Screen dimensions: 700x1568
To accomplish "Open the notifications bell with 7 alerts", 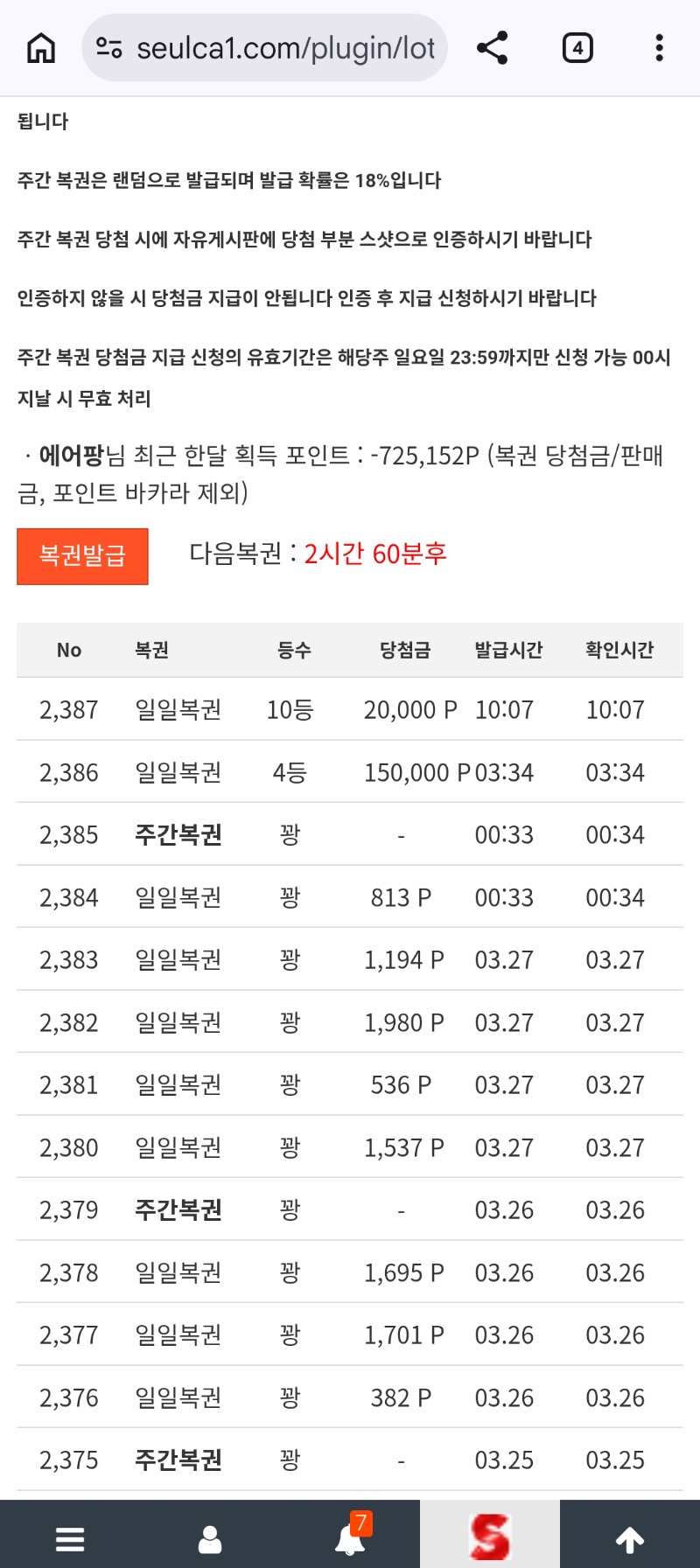I will pyautogui.click(x=350, y=1538).
